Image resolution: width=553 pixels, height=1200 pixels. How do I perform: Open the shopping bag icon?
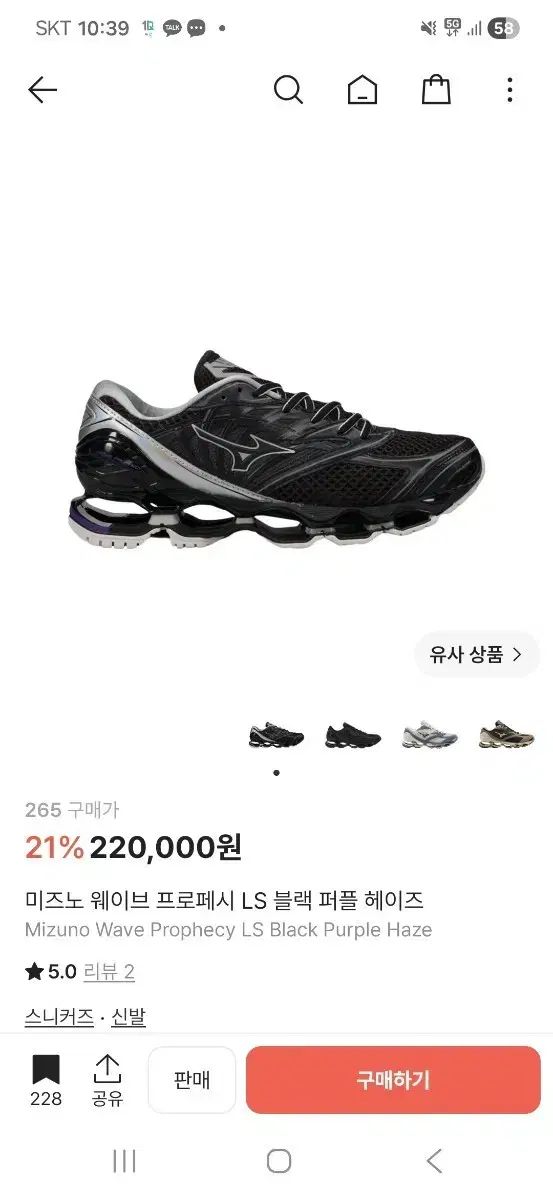click(436, 90)
